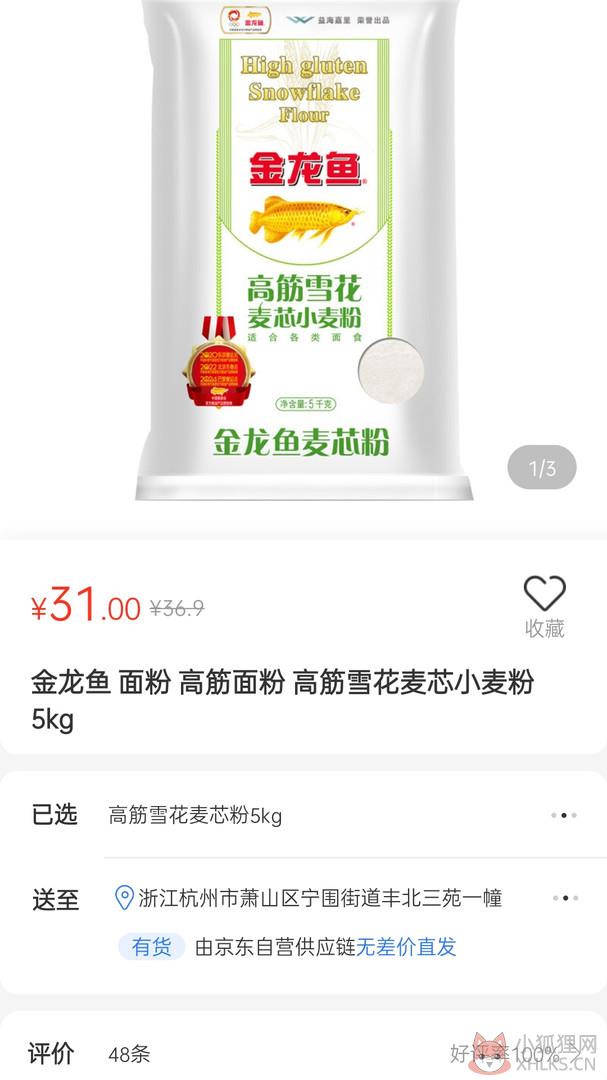607x1080 pixels.
Task: Open the product image gallery
Action: click(x=303, y=251)
